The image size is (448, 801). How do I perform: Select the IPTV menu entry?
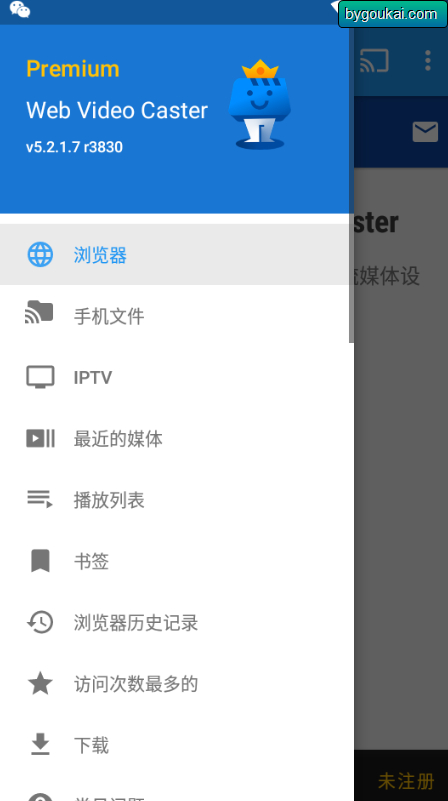177,377
